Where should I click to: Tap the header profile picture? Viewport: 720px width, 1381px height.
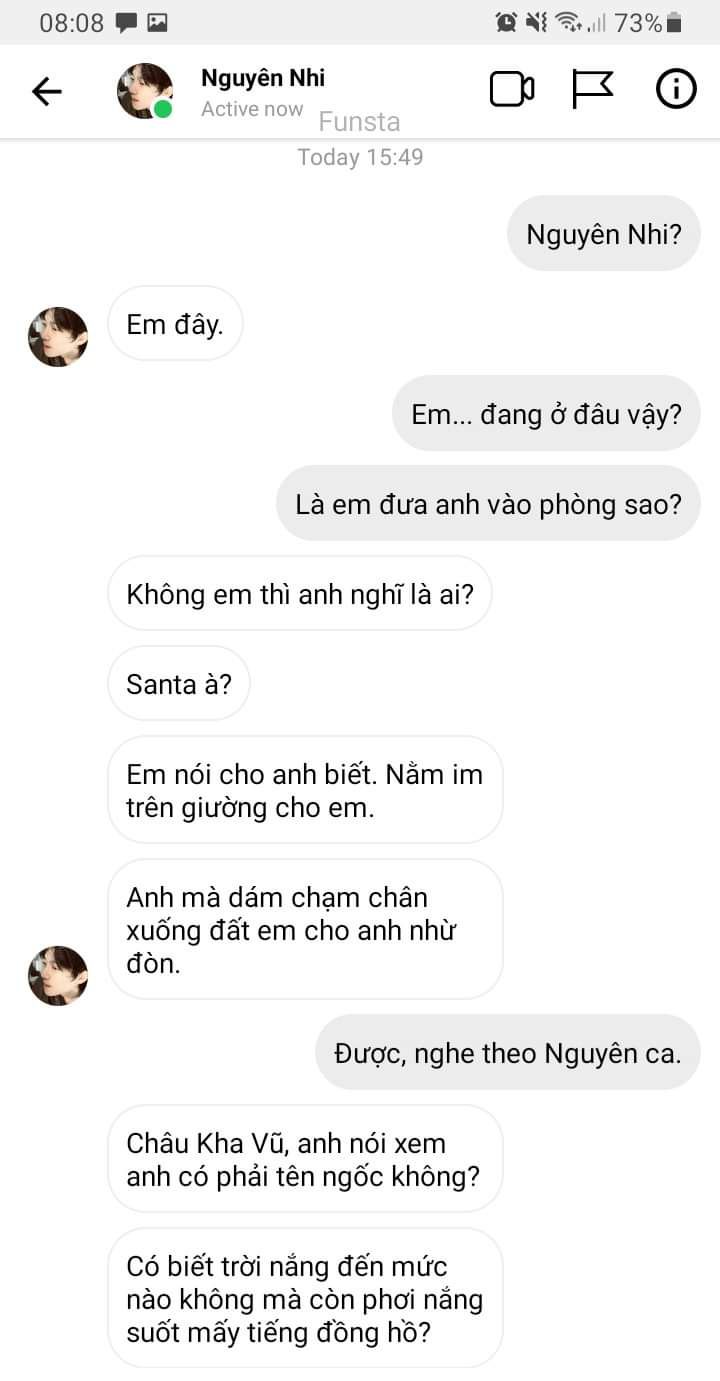145,91
